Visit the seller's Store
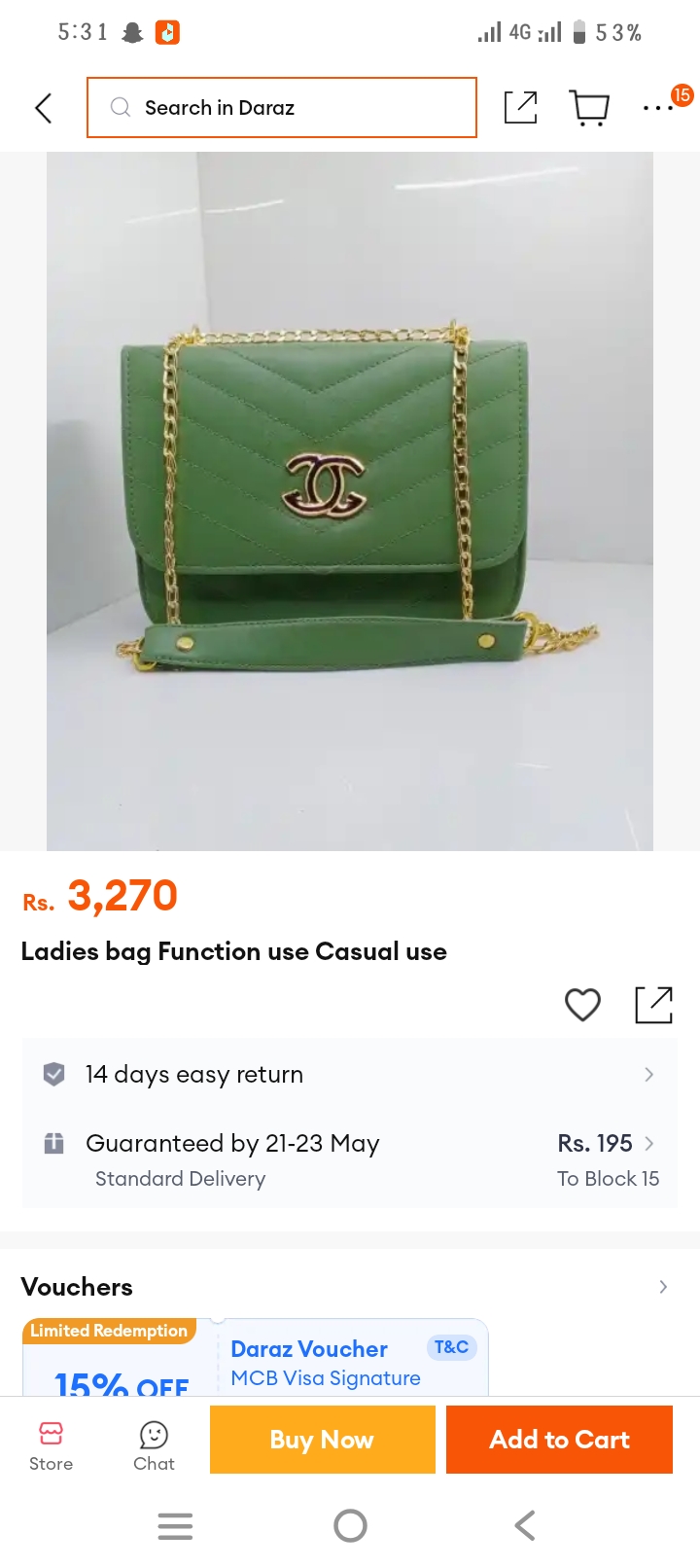This screenshot has width=700, height=1568. click(x=51, y=1445)
